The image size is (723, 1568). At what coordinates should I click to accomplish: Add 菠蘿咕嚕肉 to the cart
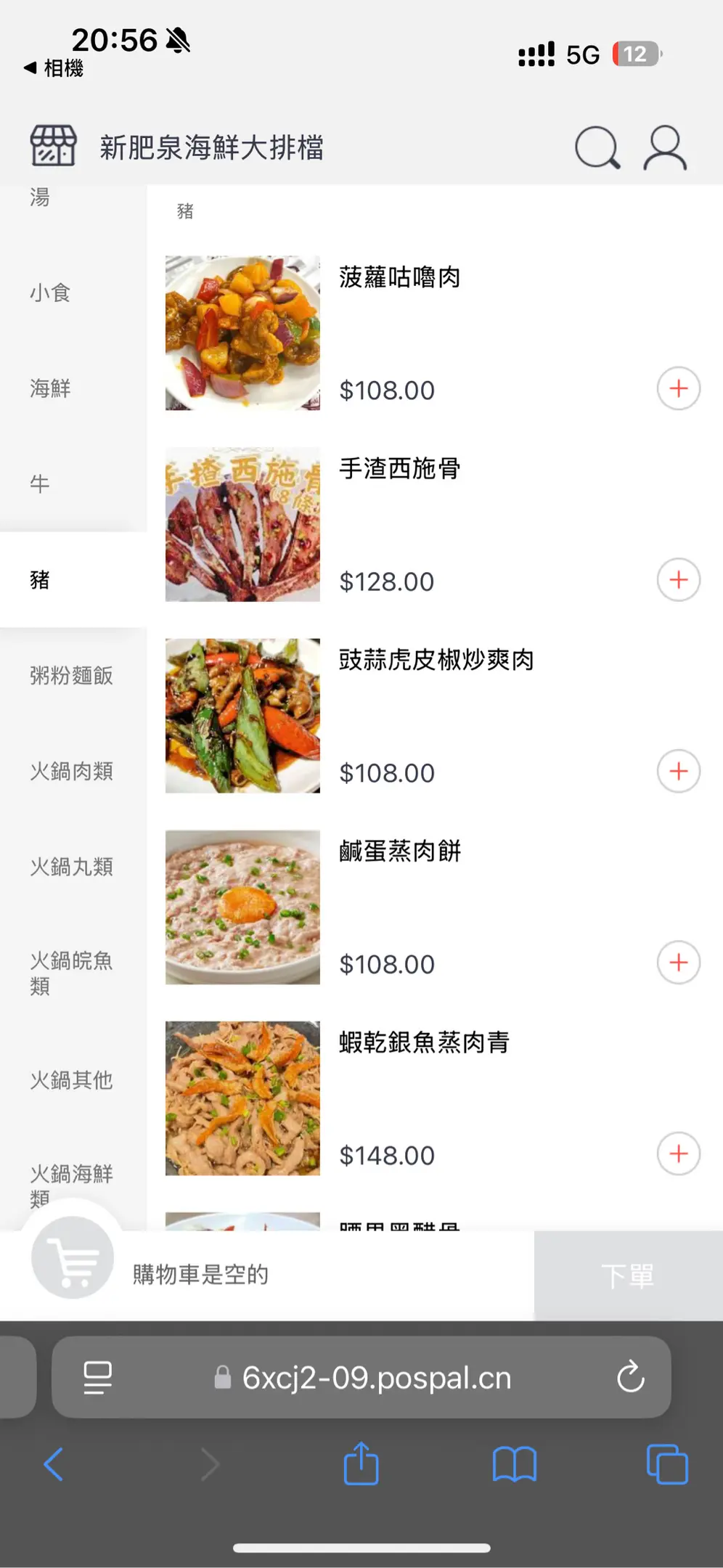[x=678, y=389]
